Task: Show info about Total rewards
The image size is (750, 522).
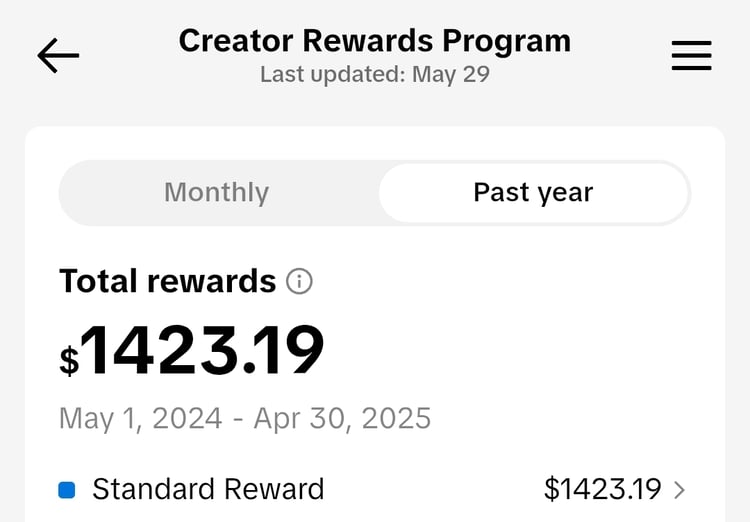Action: pyautogui.click(x=299, y=282)
